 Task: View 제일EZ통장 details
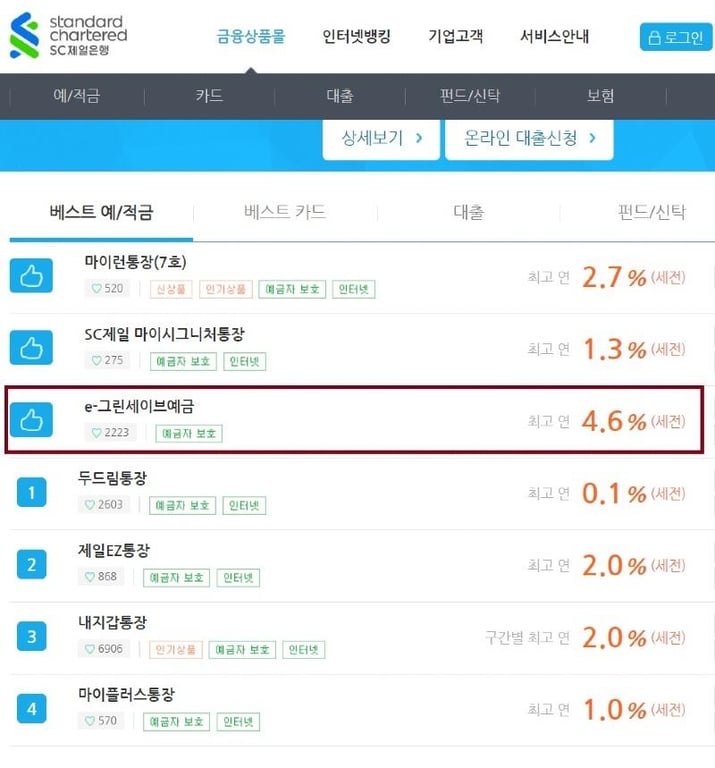pos(114,551)
